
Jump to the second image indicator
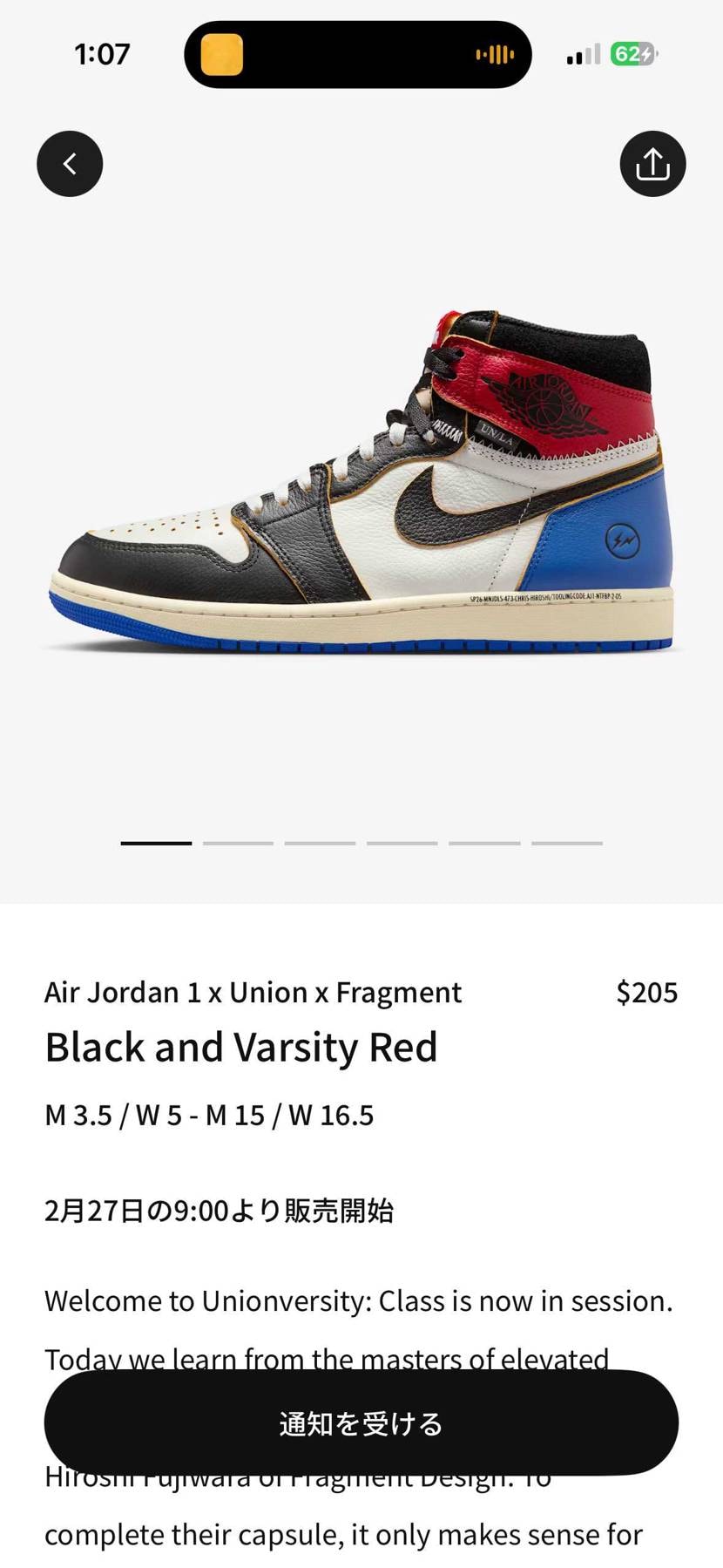pos(238,843)
